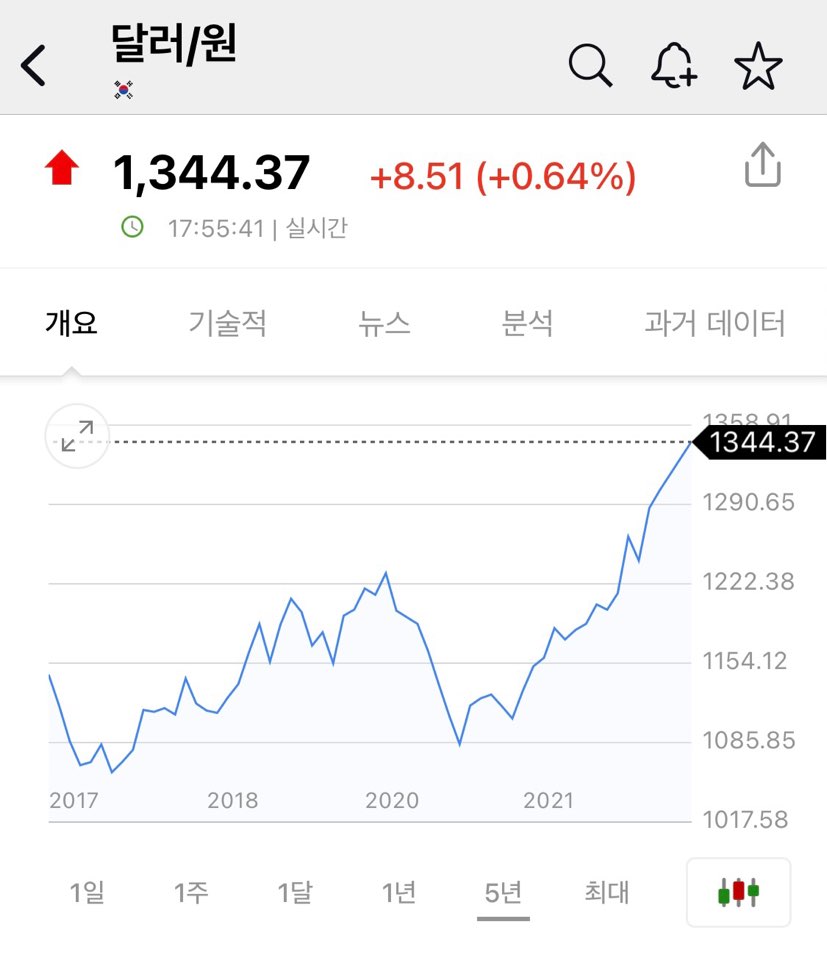This screenshot has width=827, height=961.
Task: Switch chart to candlestick view
Action: [738, 893]
